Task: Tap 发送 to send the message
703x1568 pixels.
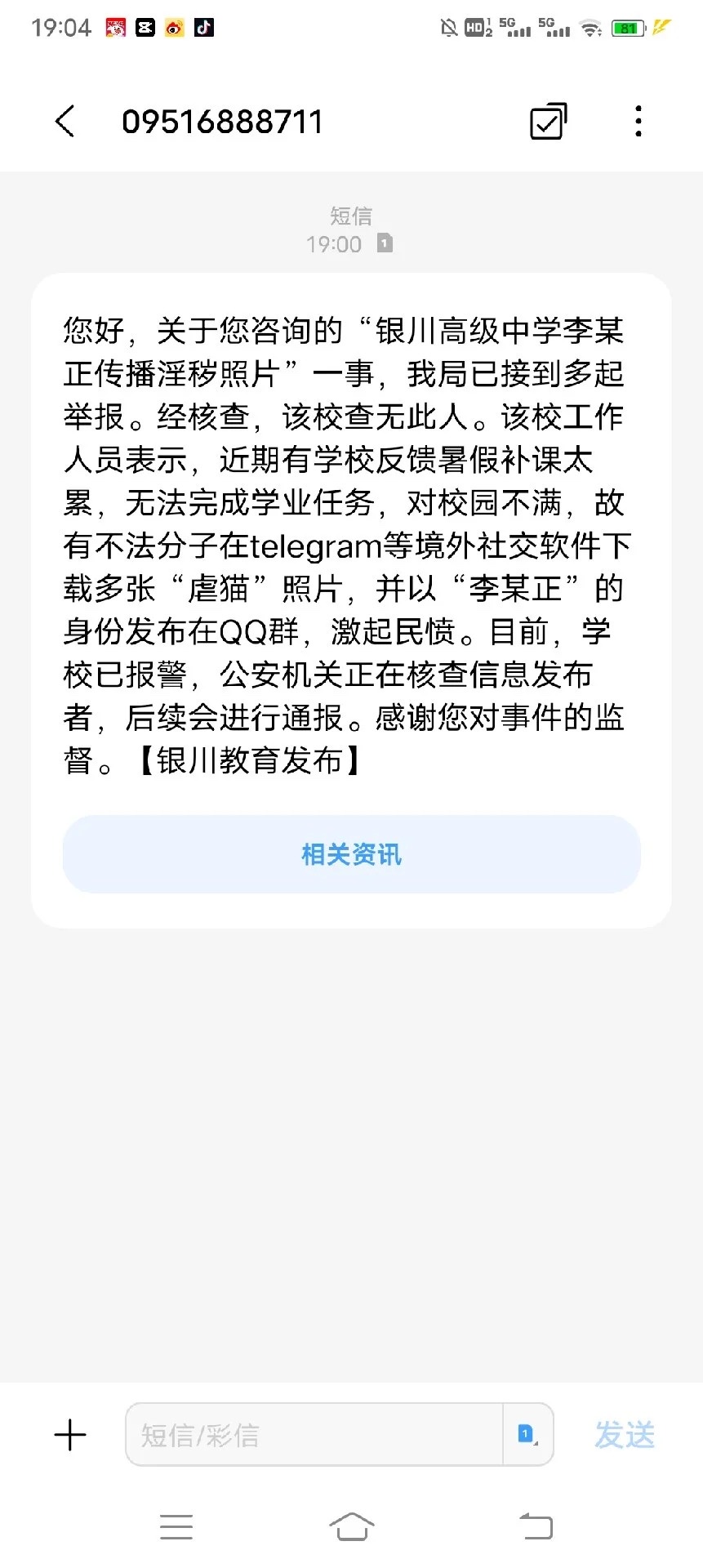Action: tap(625, 1435)
